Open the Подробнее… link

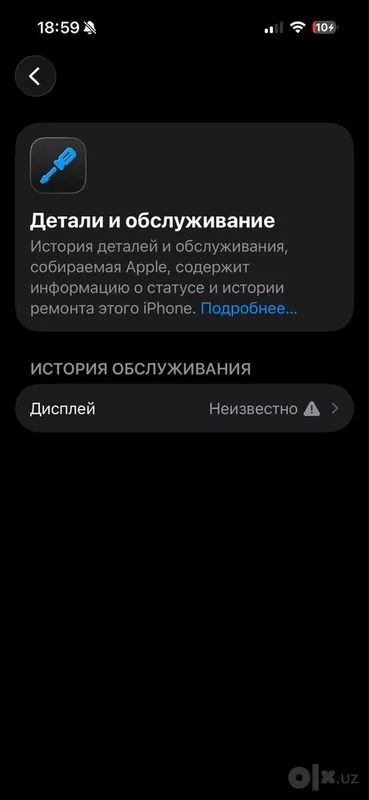[249, 309]
